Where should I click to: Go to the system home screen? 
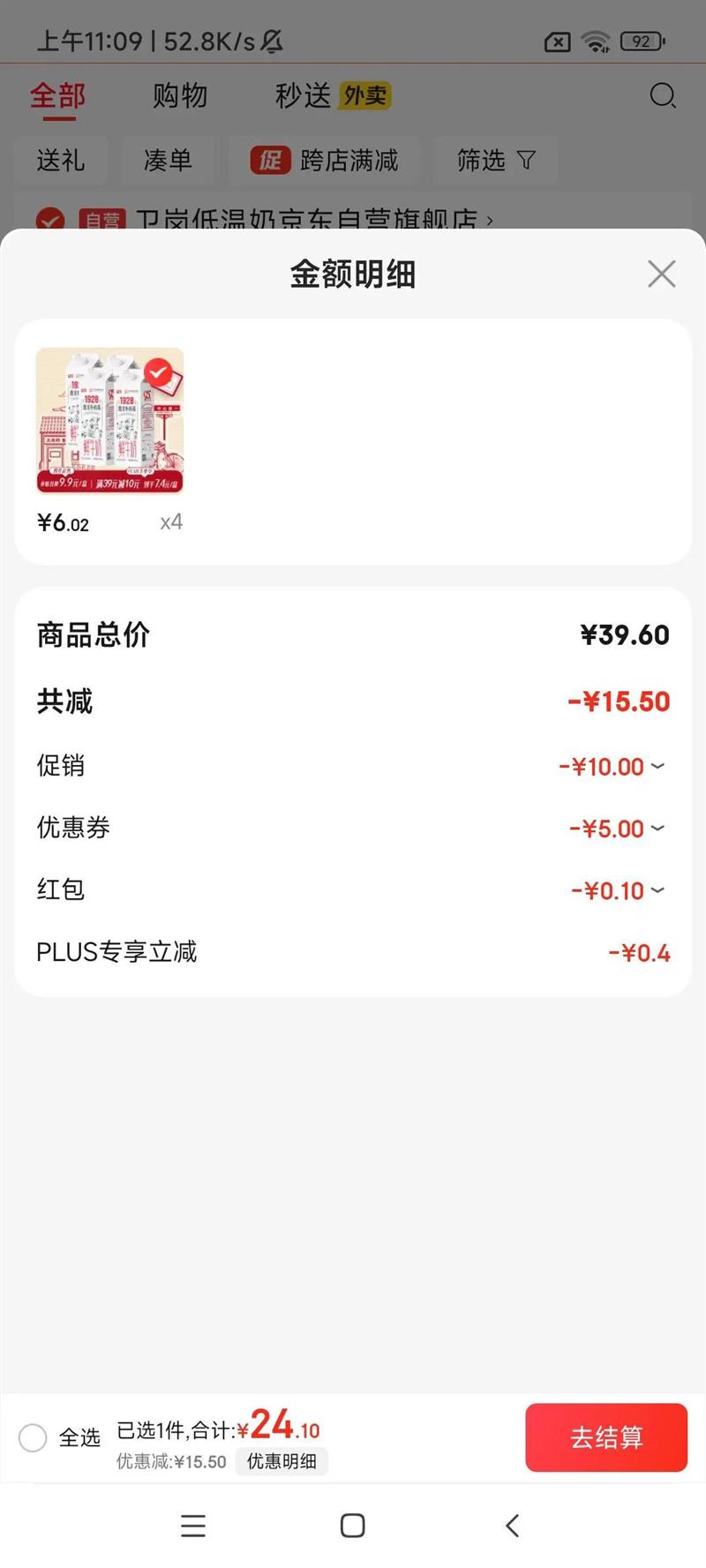[352, 1526]
